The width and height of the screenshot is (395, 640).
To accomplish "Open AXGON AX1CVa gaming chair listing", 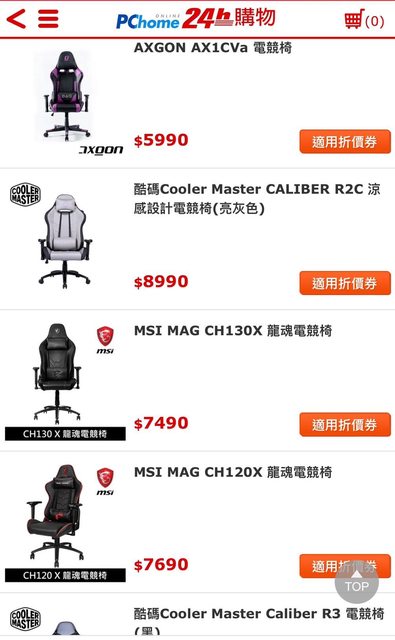I will click(213, 48).
